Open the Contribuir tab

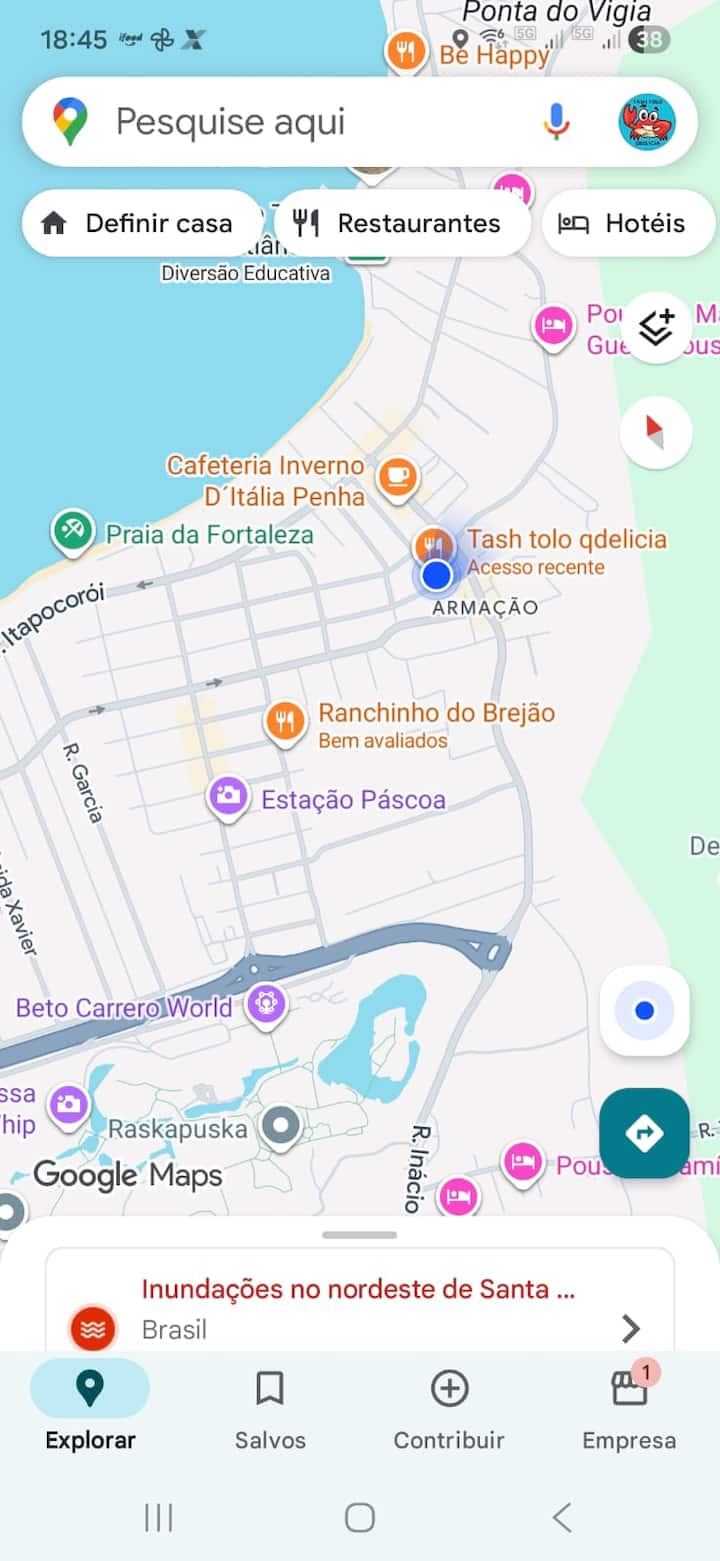tap(449, 1408)
